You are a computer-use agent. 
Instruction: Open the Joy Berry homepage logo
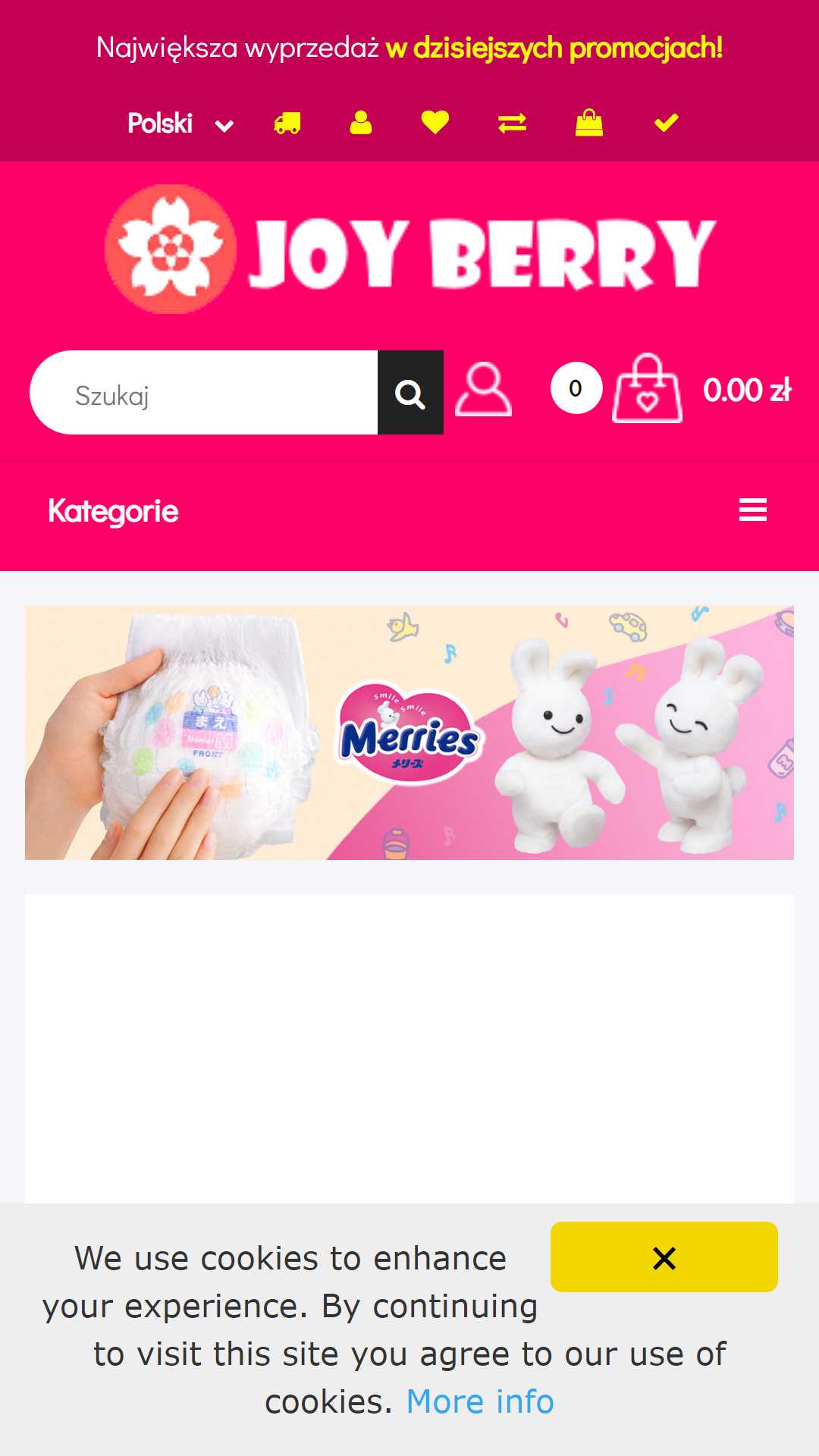point(410,249)
